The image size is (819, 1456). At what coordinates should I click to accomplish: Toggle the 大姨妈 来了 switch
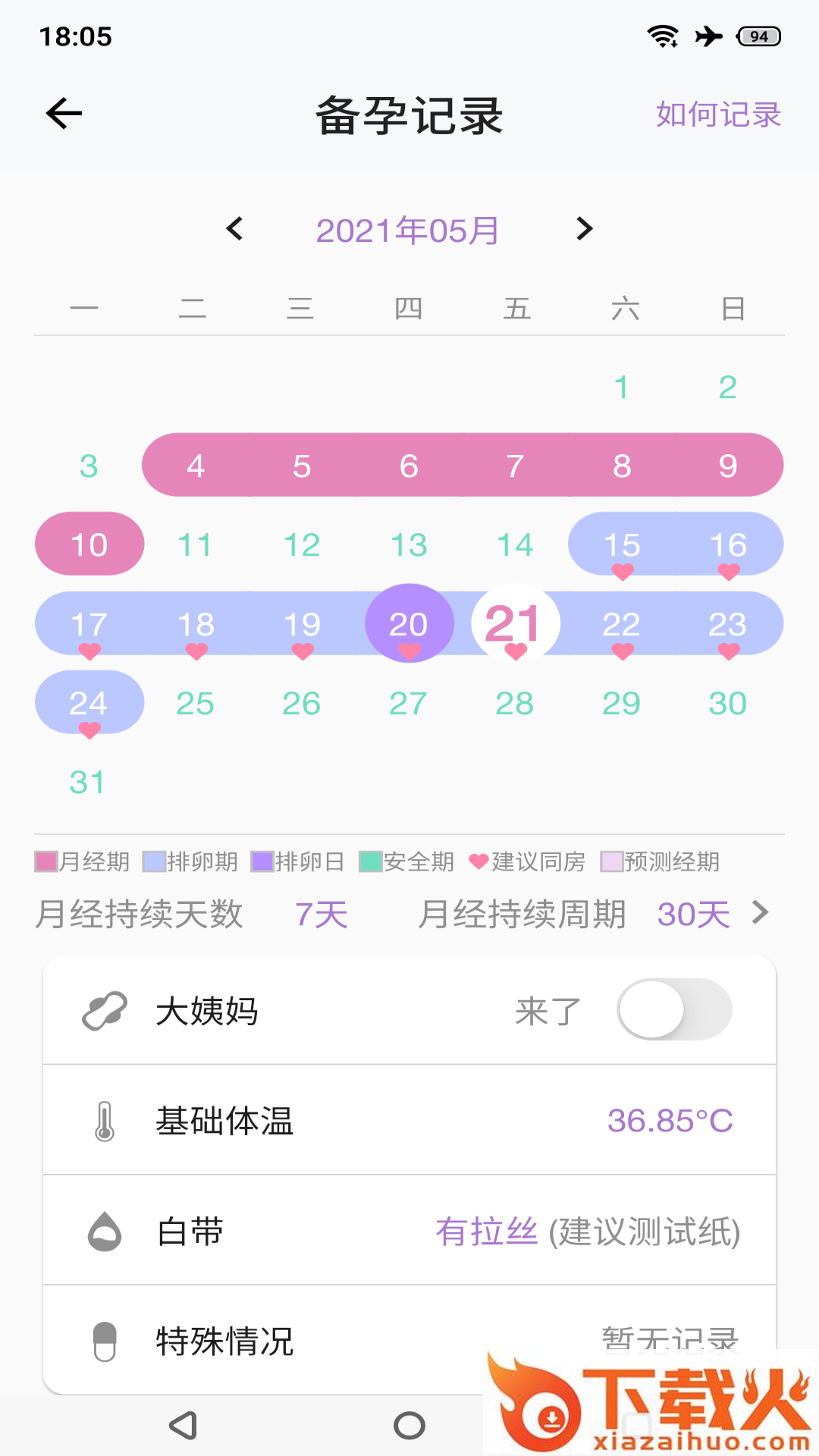pyautogui.click(x=674, y=1009)
